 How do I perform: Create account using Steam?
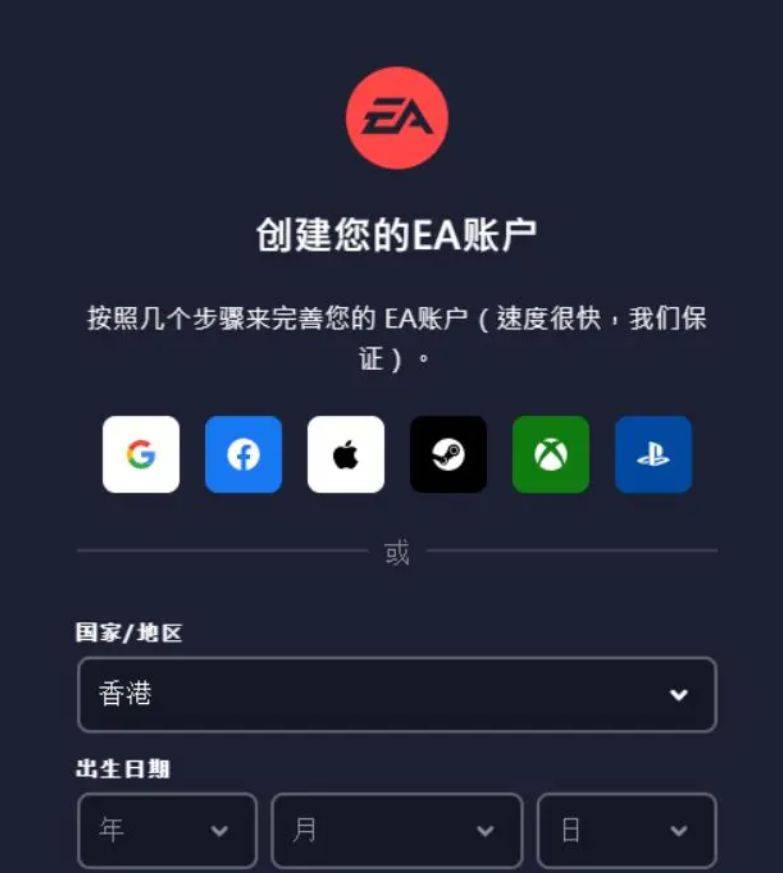click(x=448, y=455)
